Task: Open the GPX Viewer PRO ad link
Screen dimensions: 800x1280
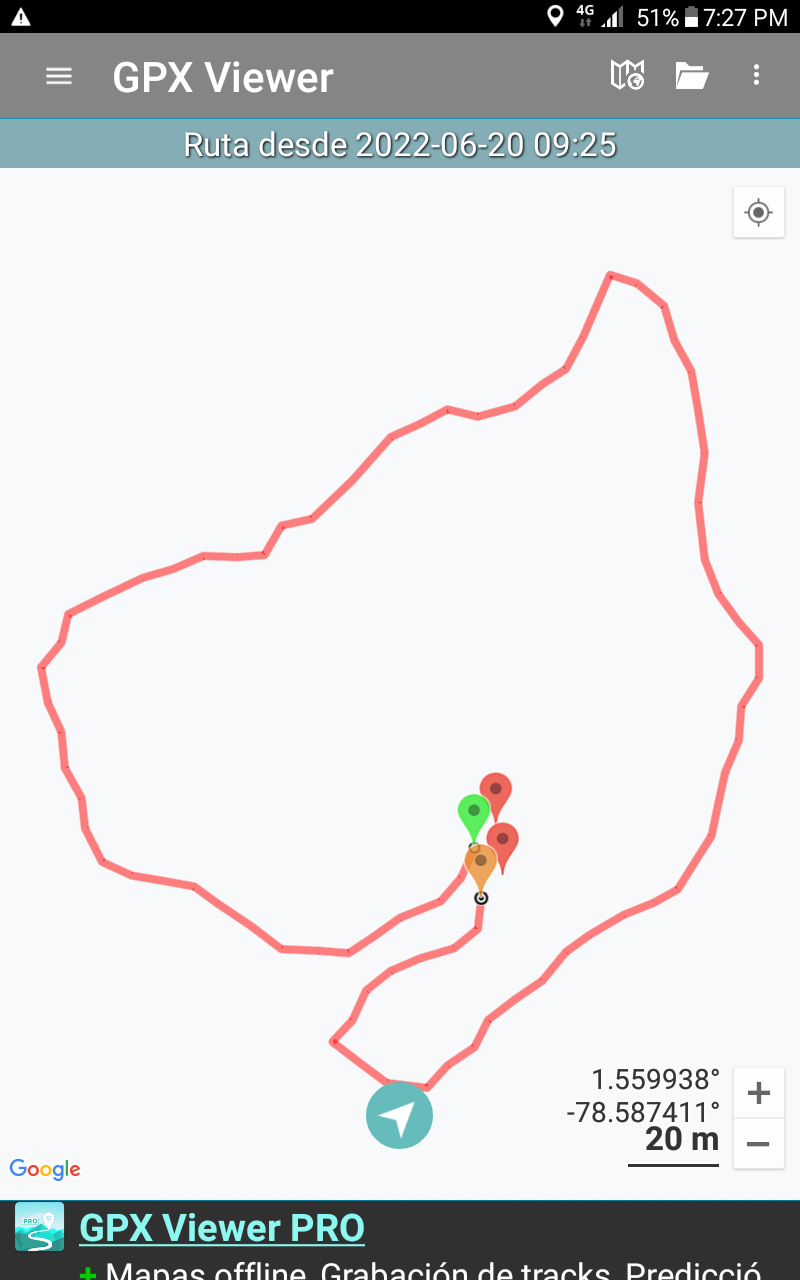Action: pyautogui.click(x=222, y=1227)
